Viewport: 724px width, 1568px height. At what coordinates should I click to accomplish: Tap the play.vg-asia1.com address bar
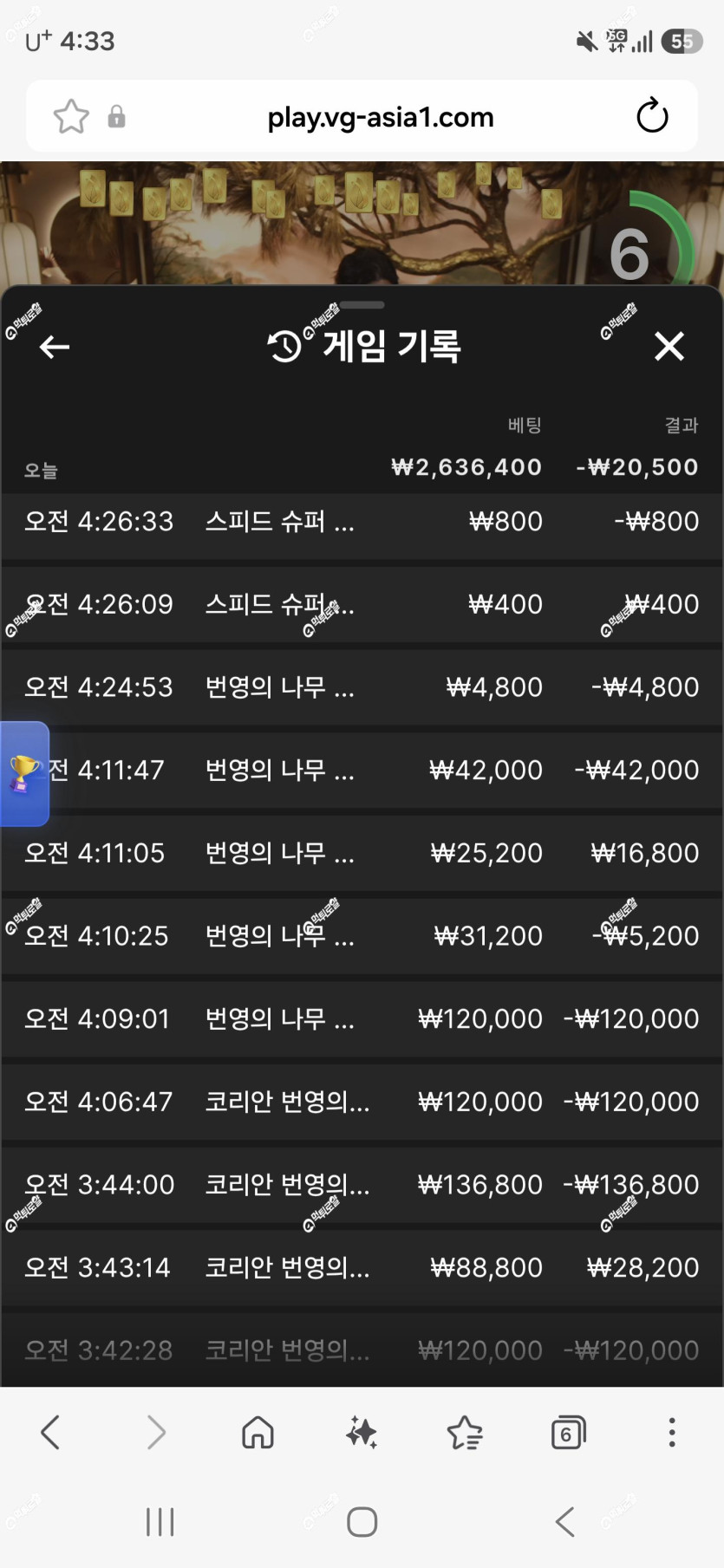[381, 117]
